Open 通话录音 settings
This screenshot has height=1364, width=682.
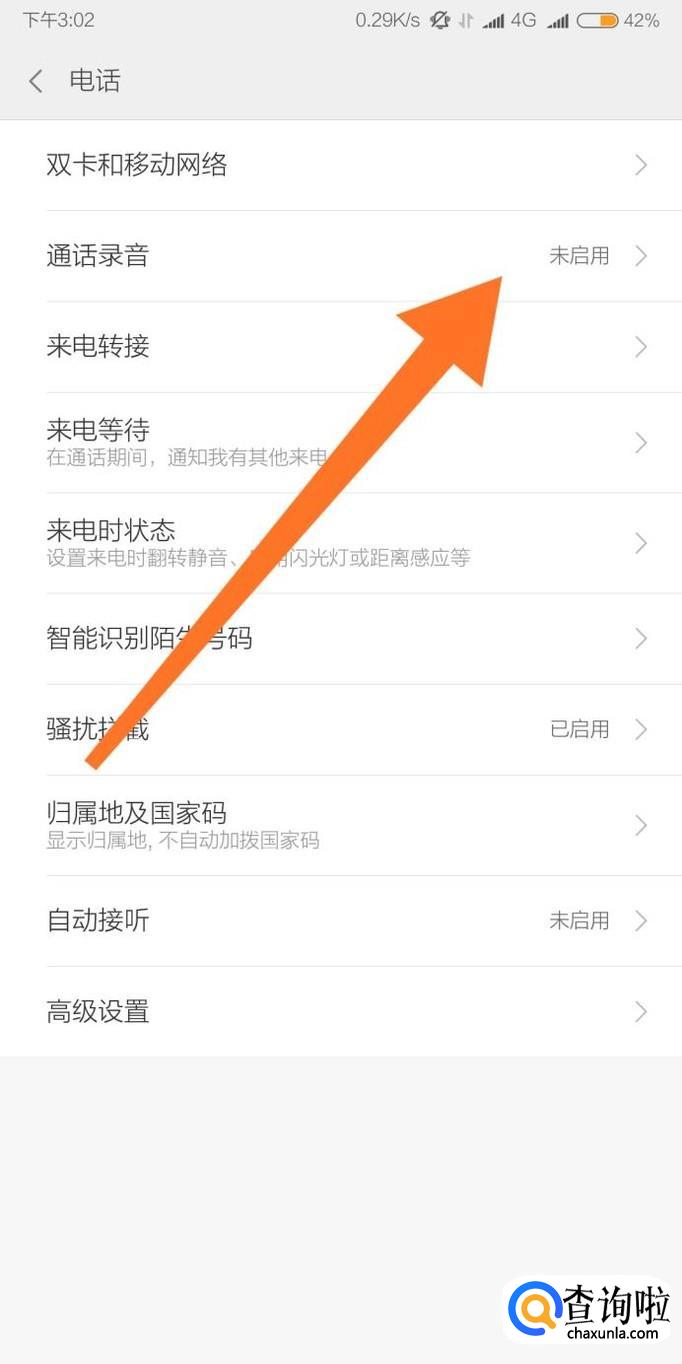coord(340,256)
